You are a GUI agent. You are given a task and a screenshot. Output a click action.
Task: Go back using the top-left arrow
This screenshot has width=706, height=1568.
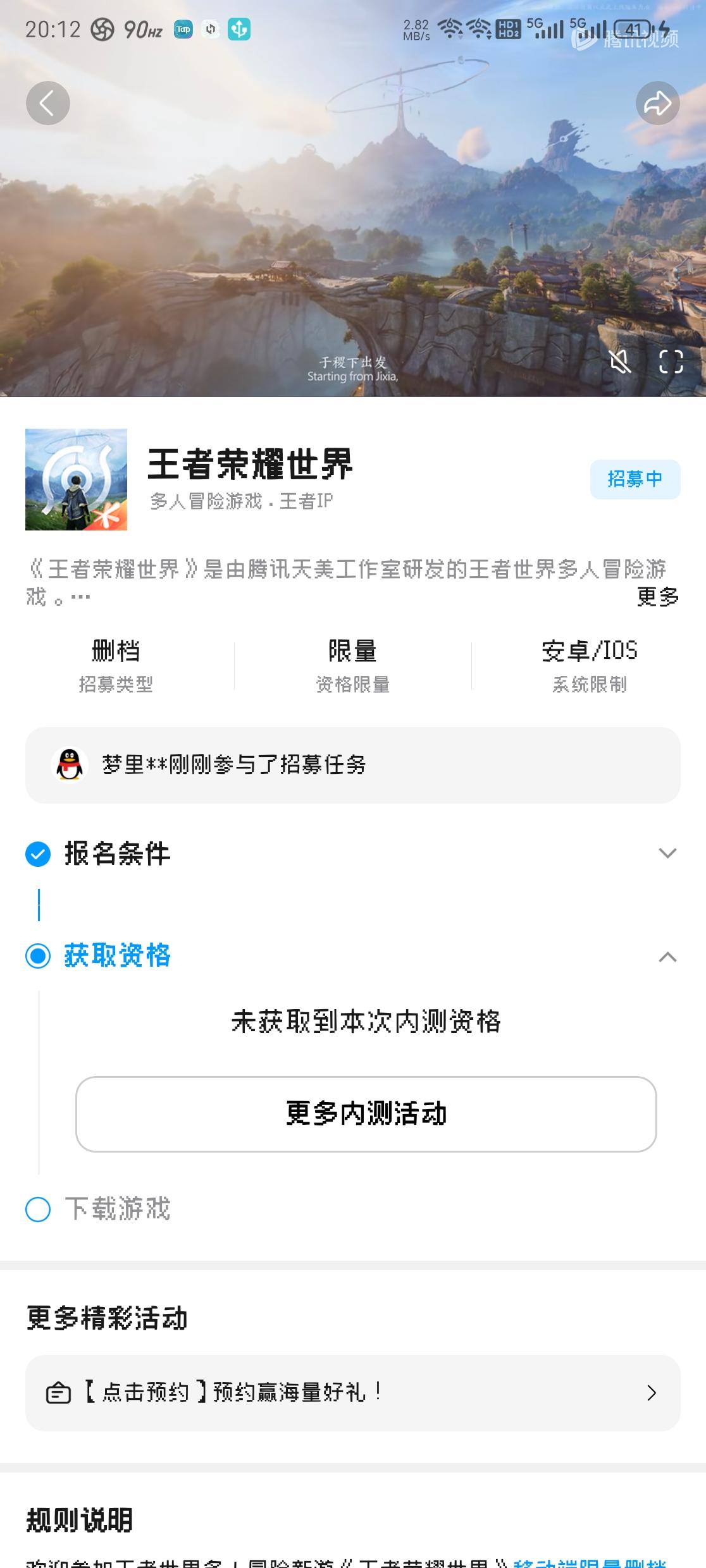(x=47, y=103)
